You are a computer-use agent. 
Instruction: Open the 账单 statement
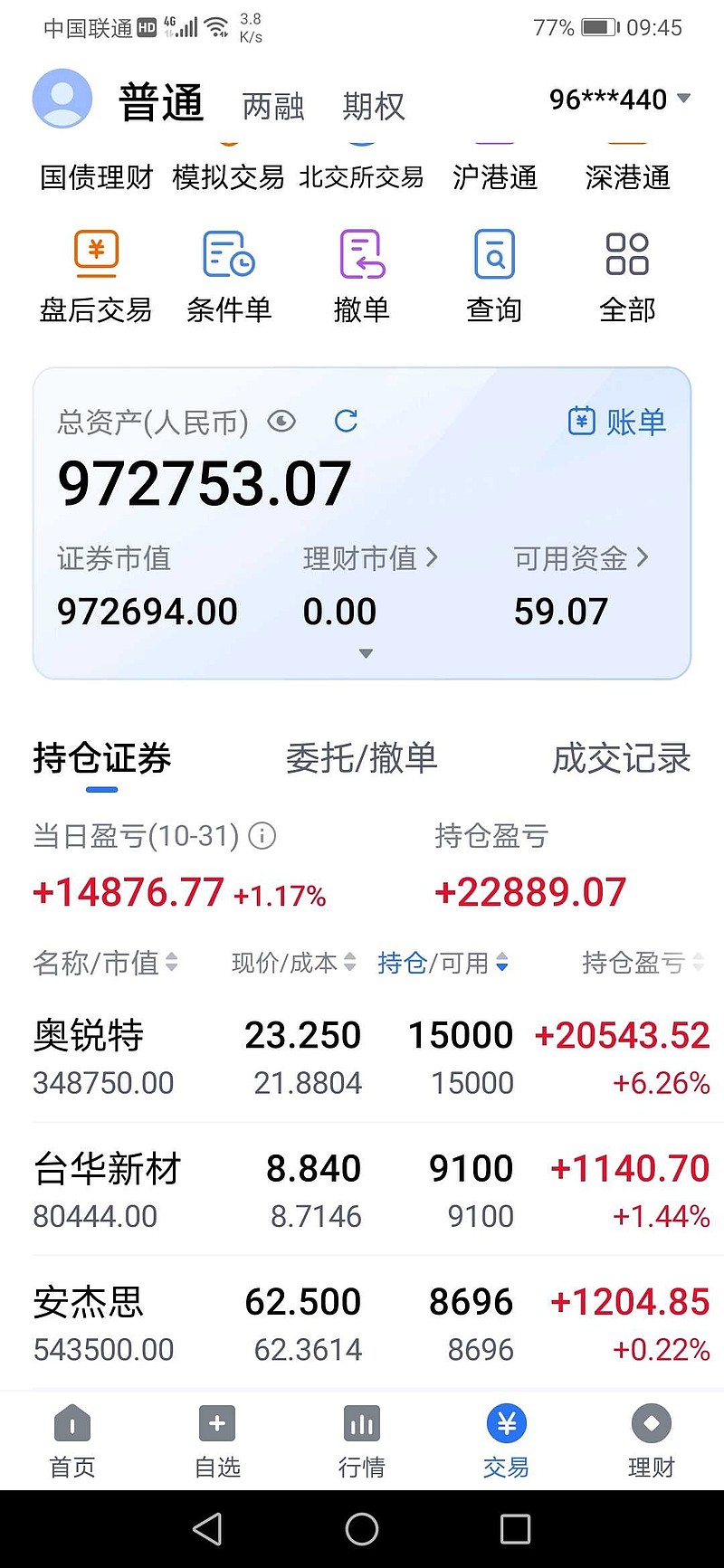point(617,422)
